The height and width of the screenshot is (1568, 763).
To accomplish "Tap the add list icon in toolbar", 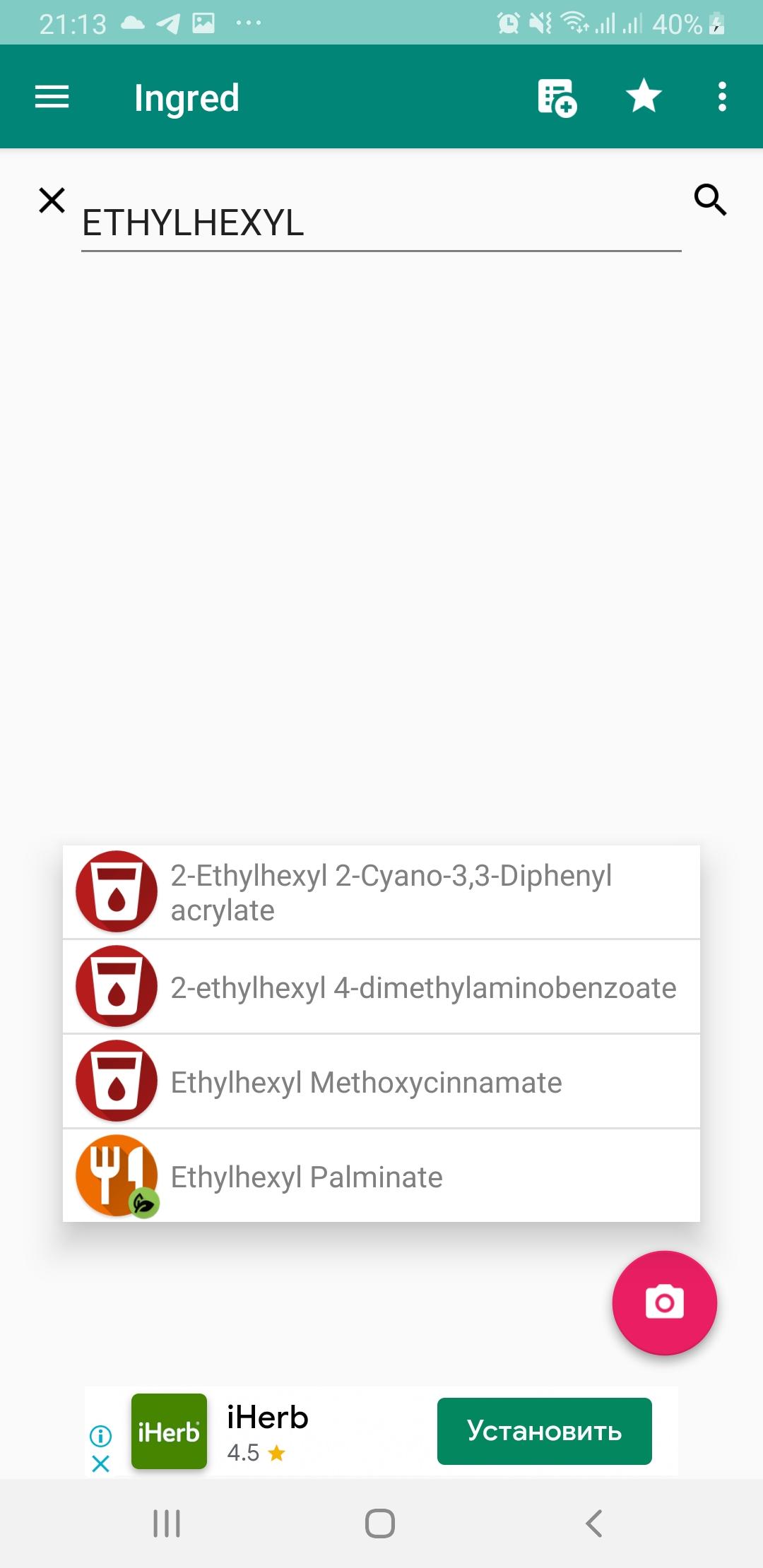I will point(557,97).
